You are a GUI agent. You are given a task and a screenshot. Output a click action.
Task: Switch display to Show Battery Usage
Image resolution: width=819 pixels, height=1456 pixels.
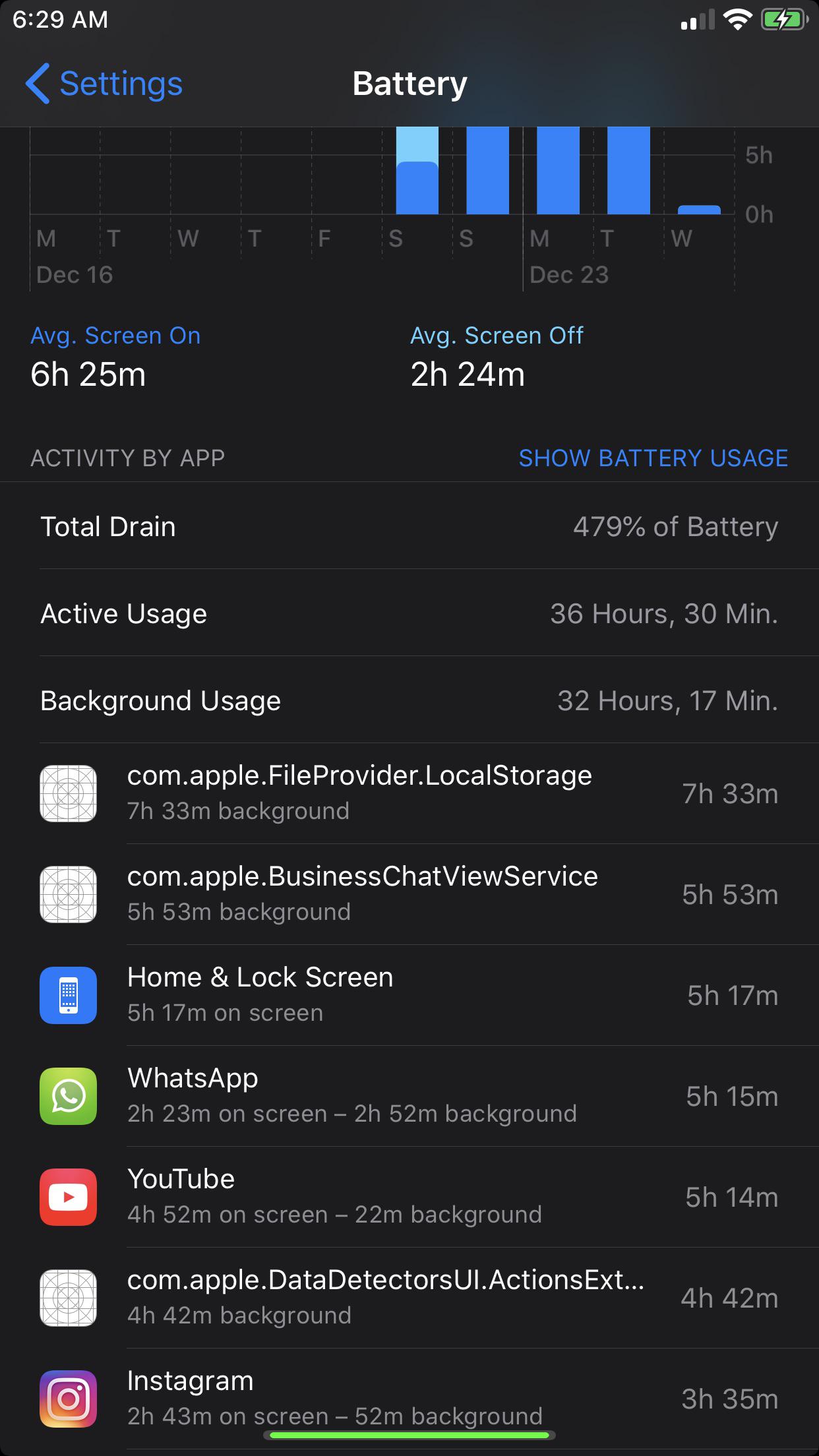[x=654, y=458]
